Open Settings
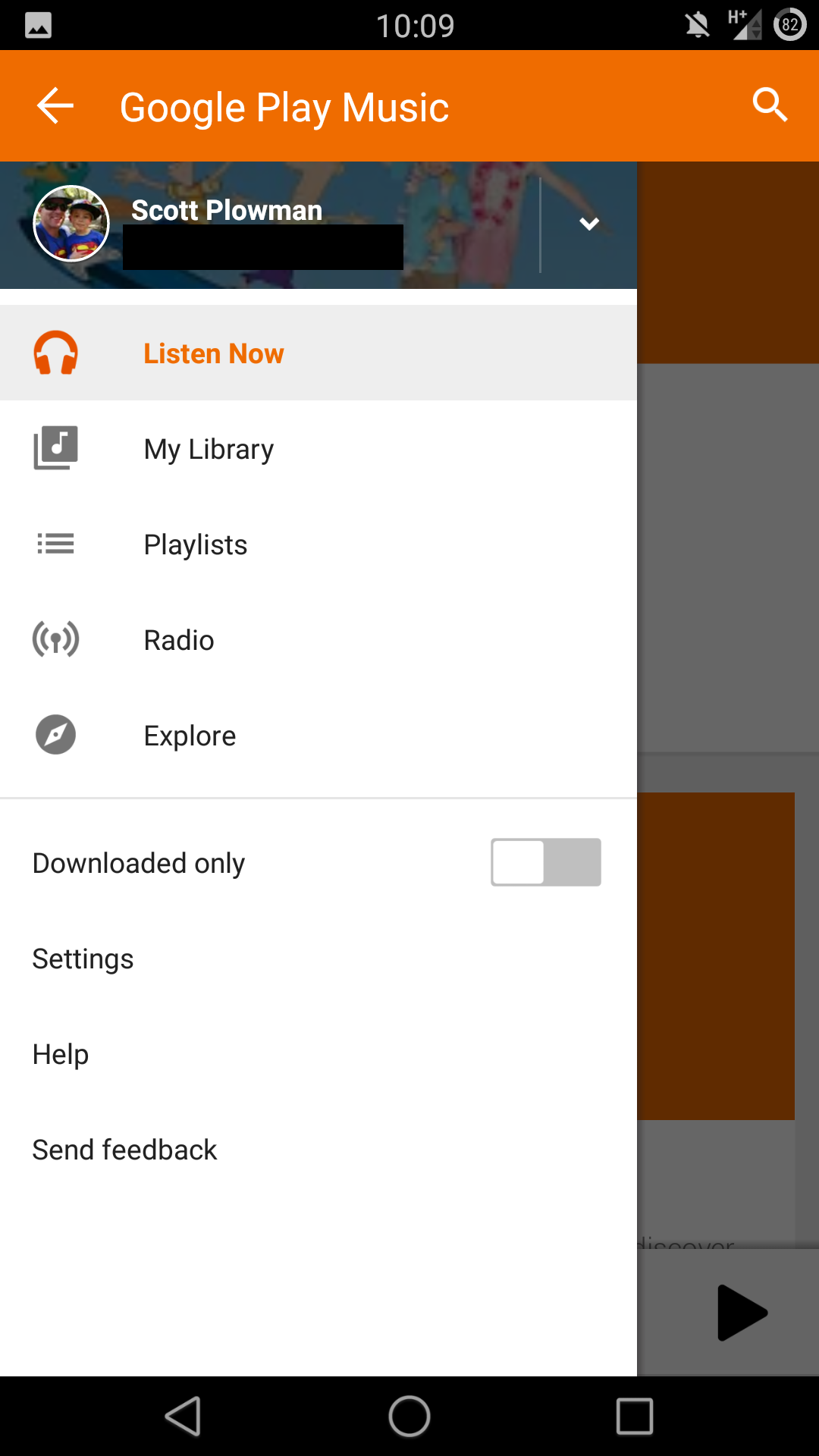The image size is (819, 1456). (318, 959)
